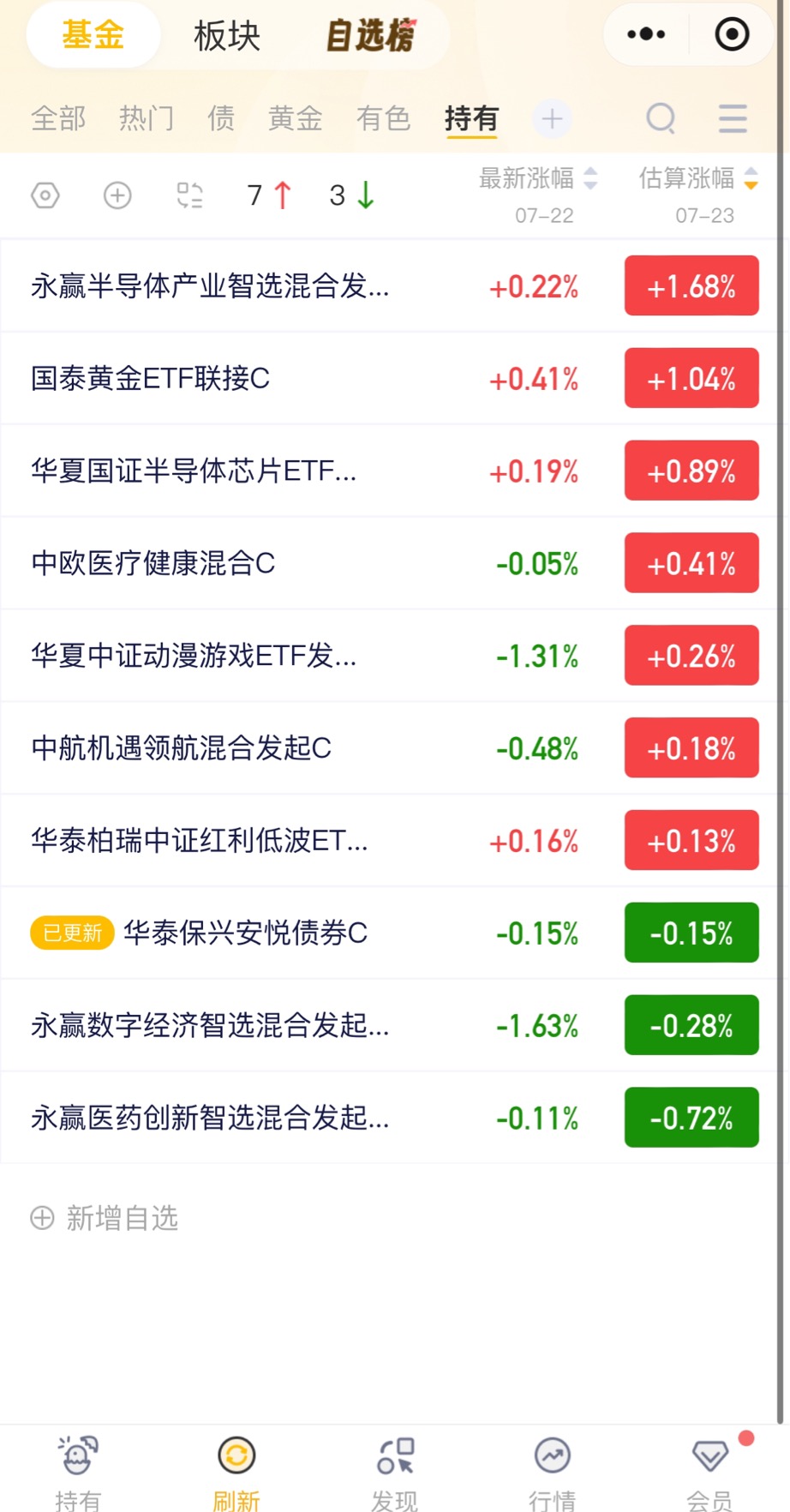Select the 热门 category tab
Image resolution: width=790 pixels, height=1512 pixels.
(147, 118)
